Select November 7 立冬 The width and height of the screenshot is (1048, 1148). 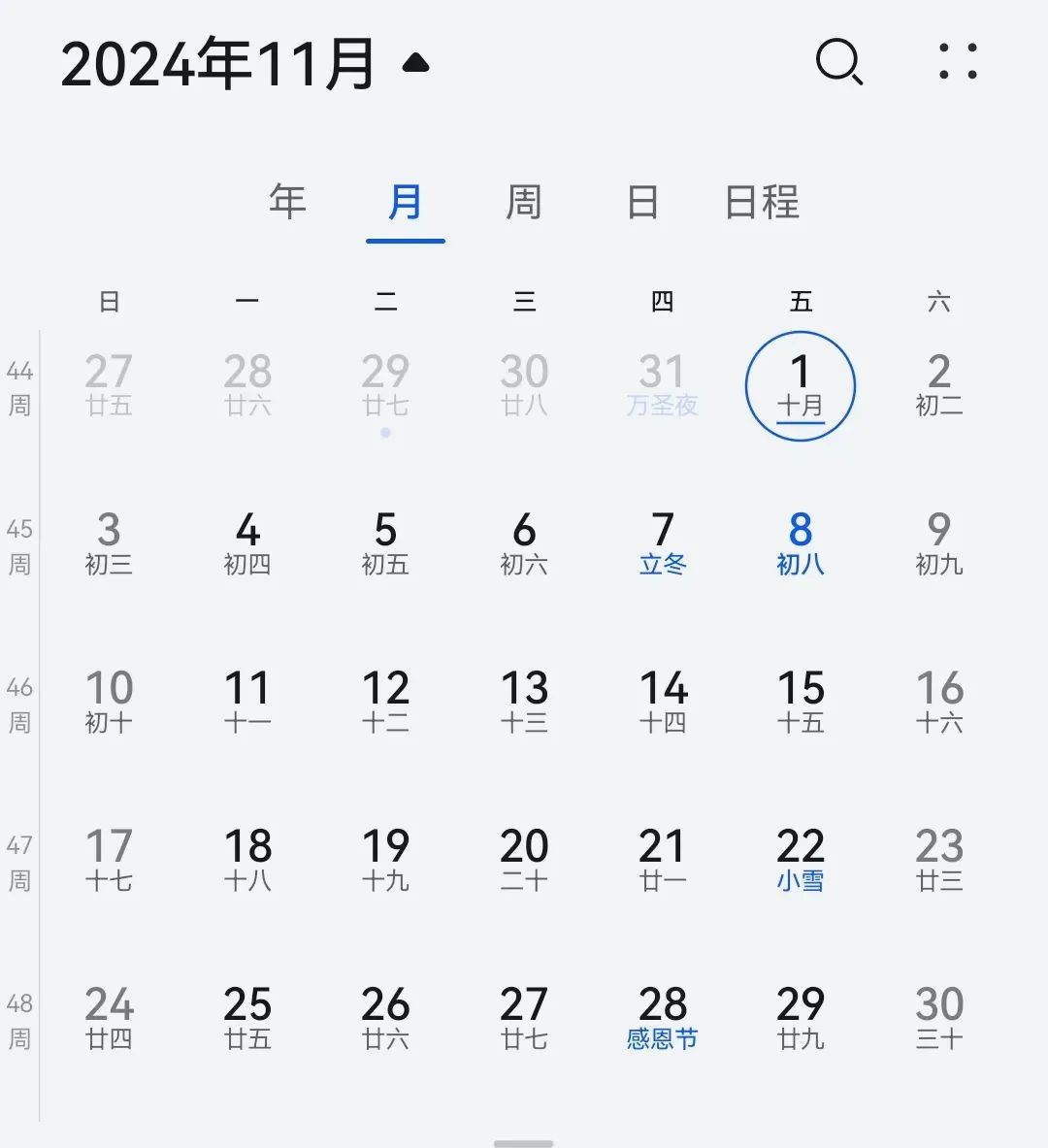tap(663, 543)
